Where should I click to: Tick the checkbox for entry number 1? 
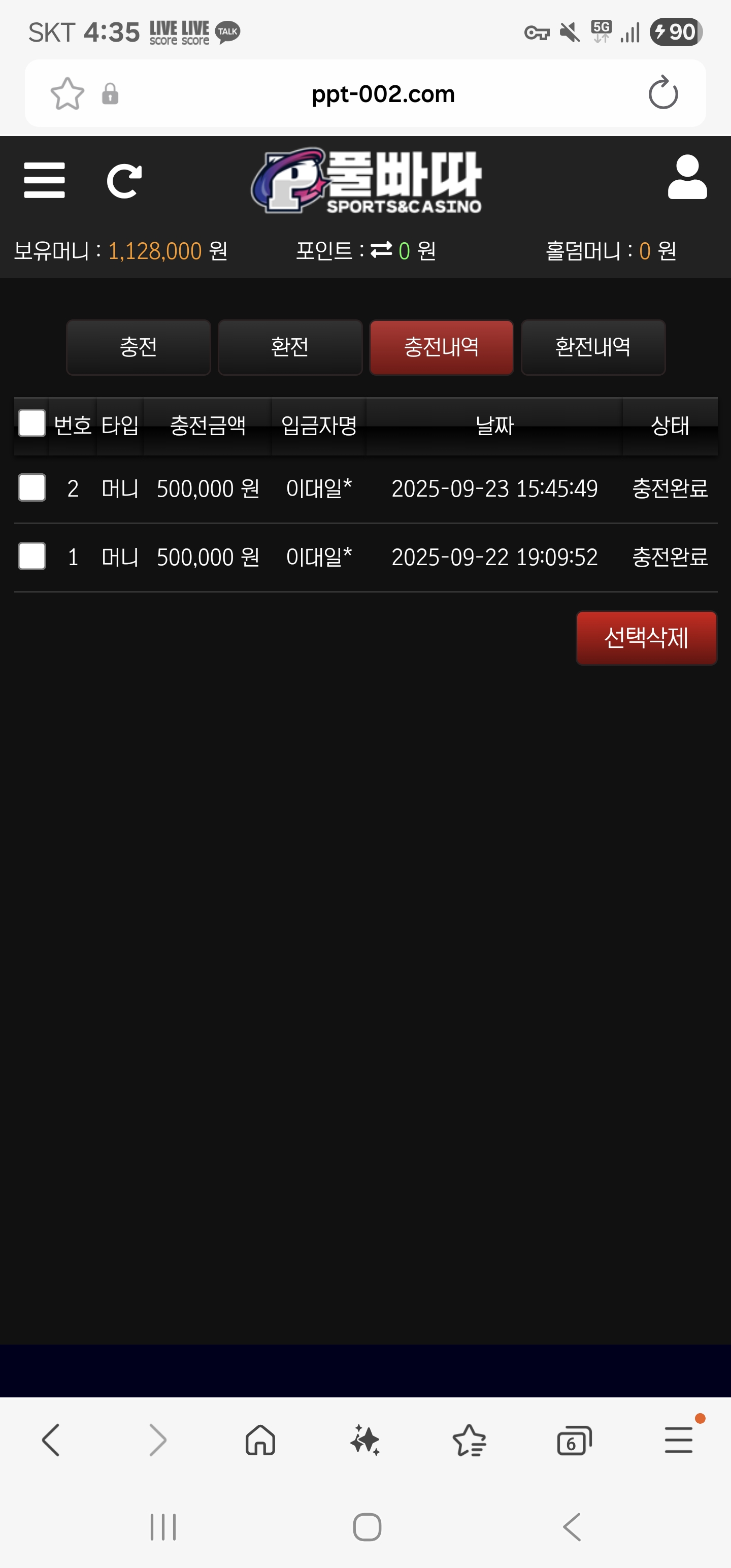[x=32, y=556]
